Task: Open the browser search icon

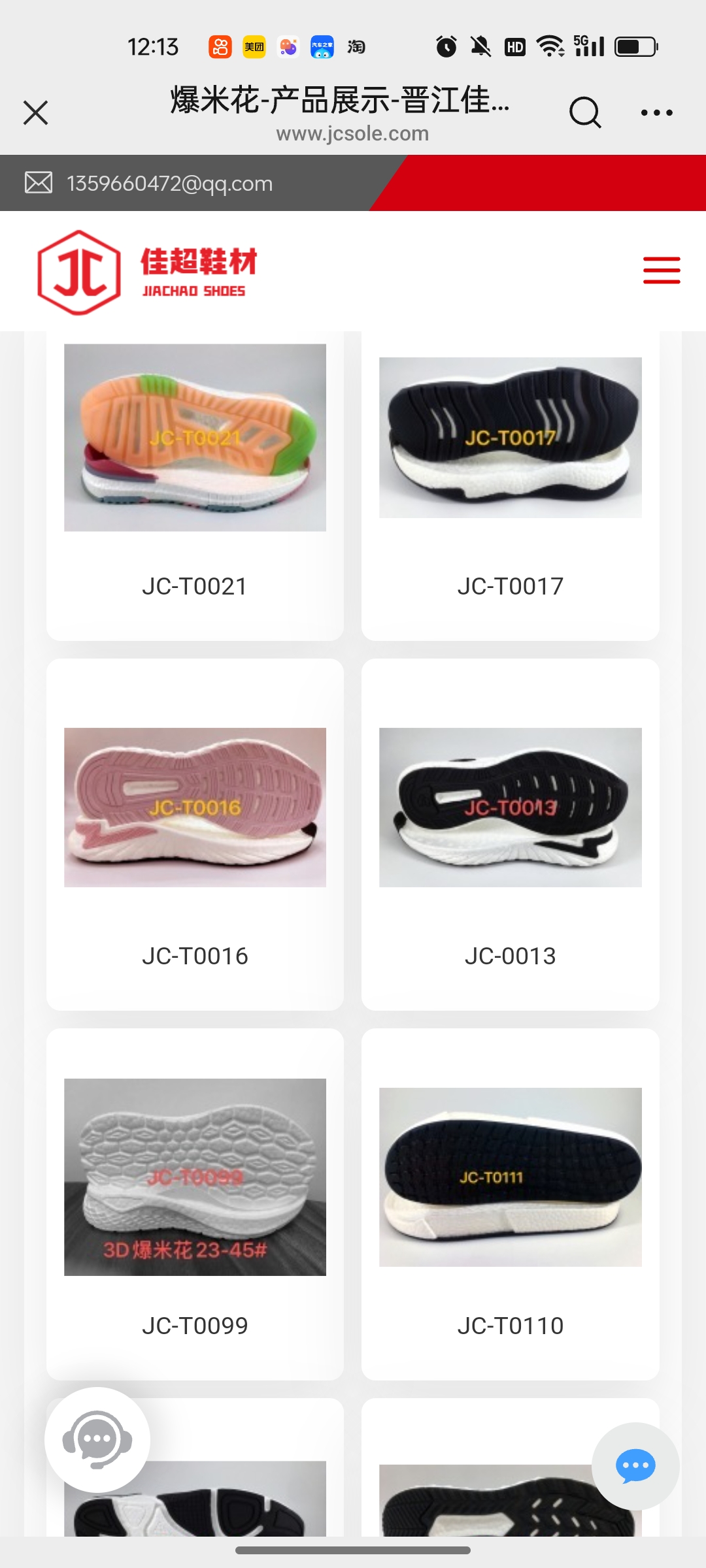Action: (x=584, y=112)
